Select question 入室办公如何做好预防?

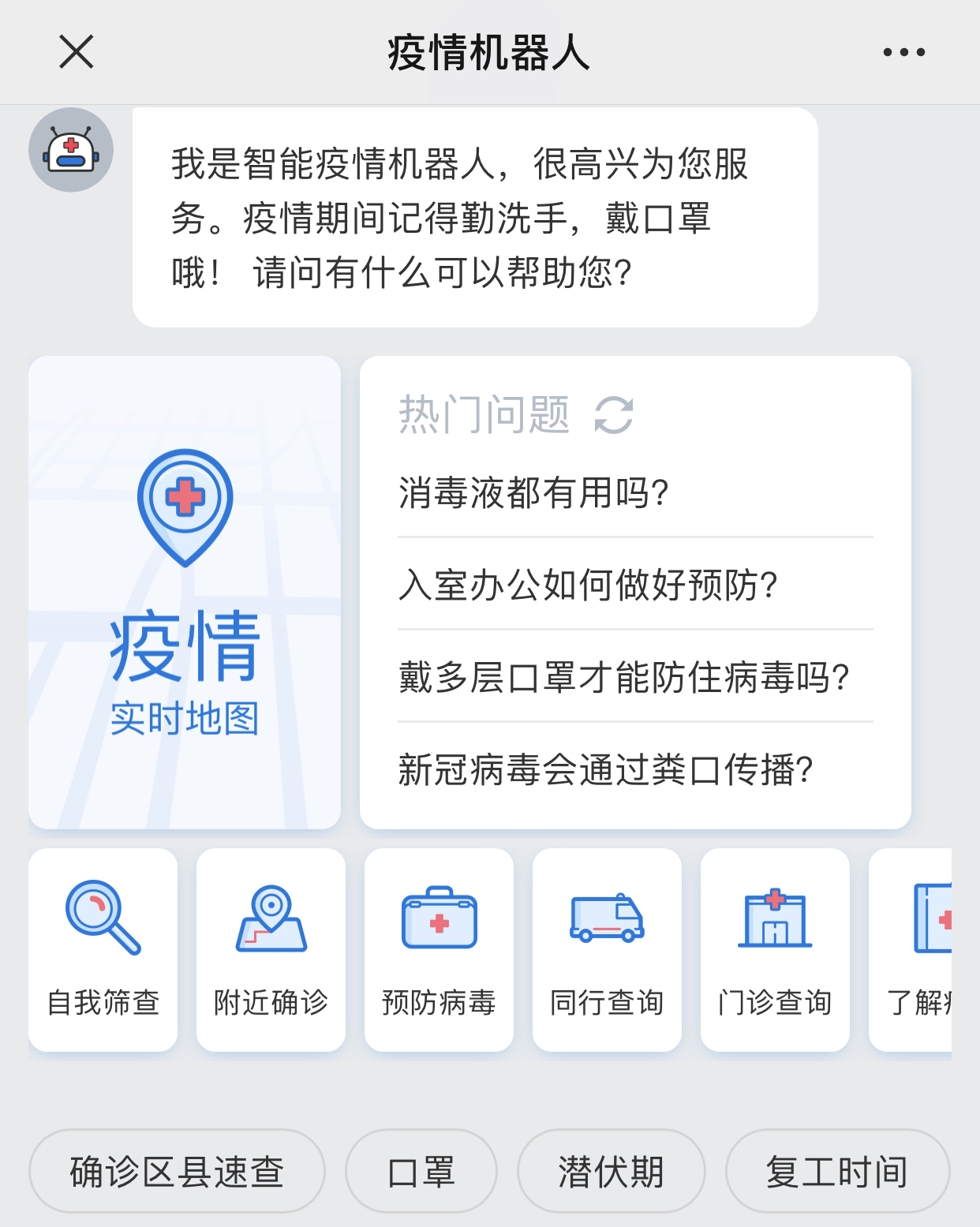tap(588, 585)
